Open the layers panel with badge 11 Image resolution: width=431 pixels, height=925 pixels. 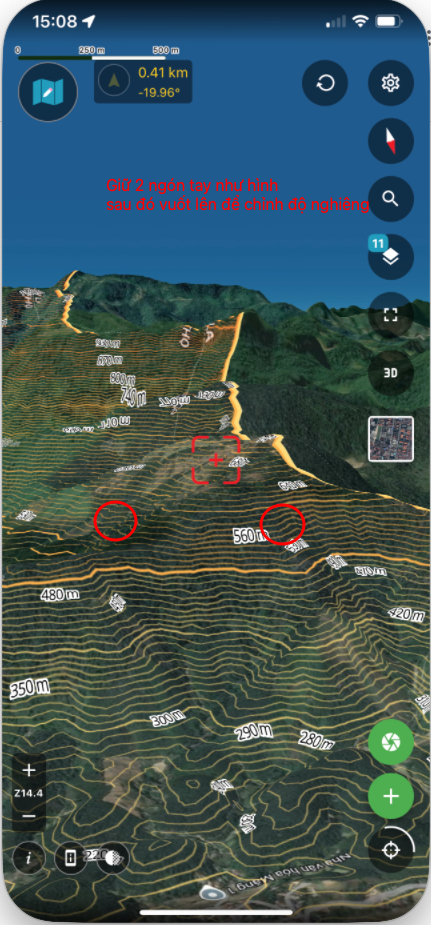[390, 257]
